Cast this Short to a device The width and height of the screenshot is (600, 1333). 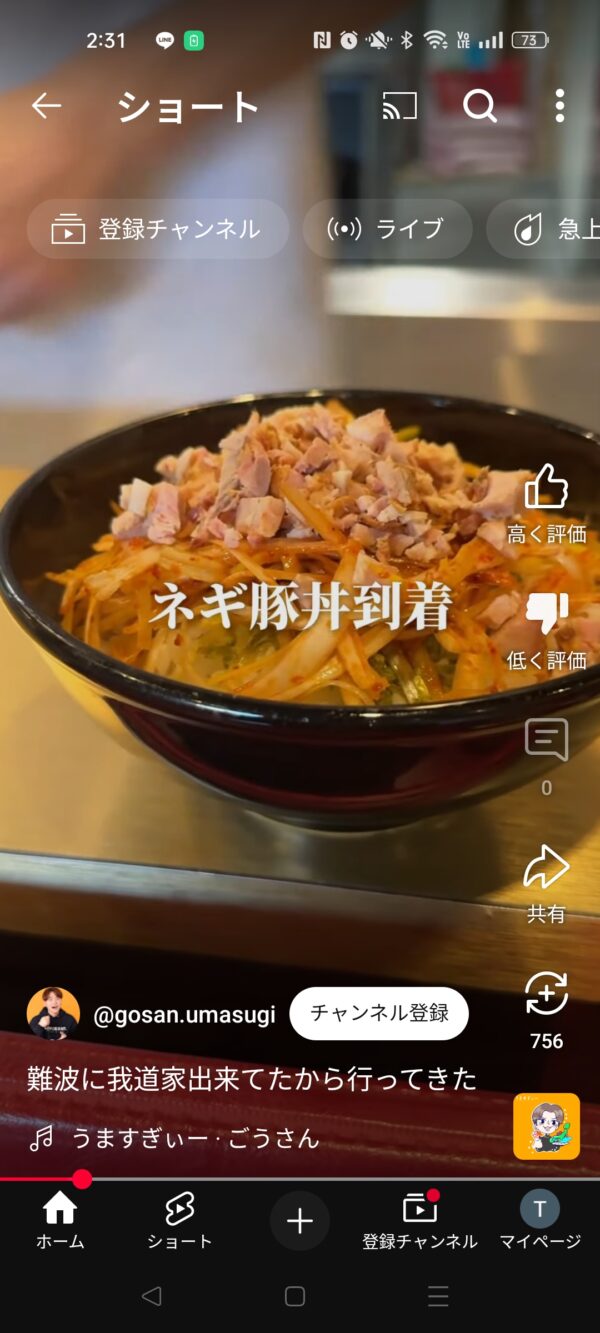tap(400, 106)
